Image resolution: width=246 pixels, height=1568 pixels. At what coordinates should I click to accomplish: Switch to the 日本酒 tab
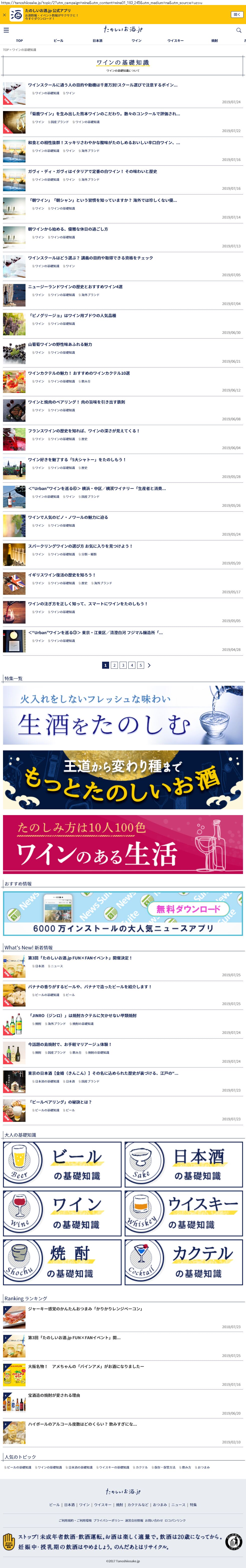click(x=97, y=41)
